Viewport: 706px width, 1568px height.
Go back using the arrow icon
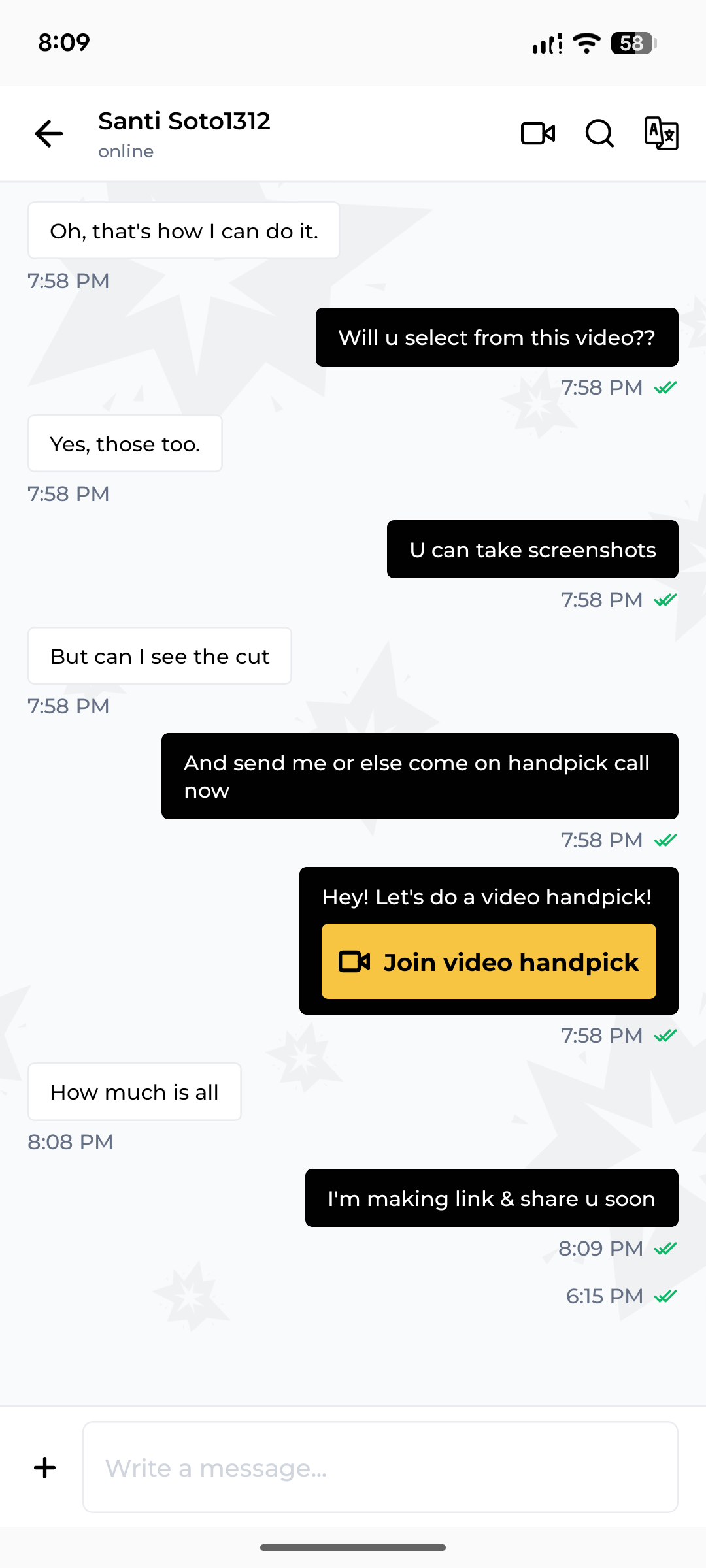49,134
